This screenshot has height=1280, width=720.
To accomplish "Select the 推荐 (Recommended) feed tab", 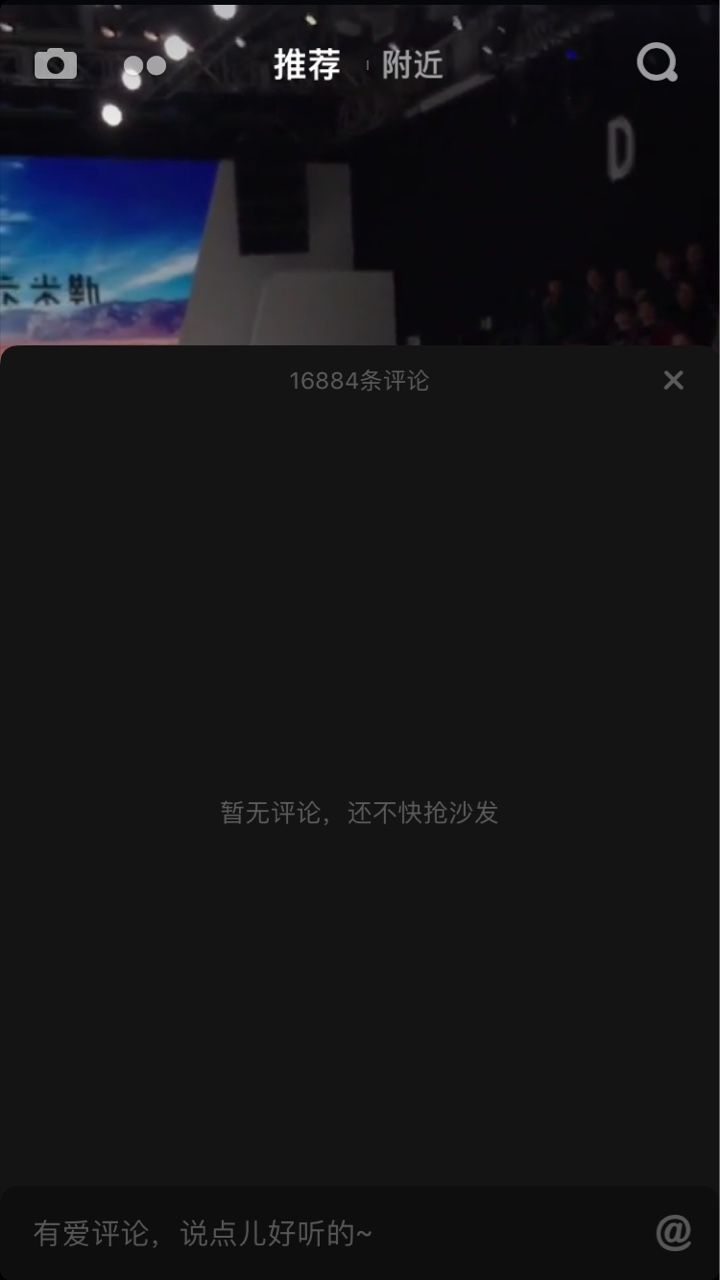I will pyautogui.click(x=307, y=64).
